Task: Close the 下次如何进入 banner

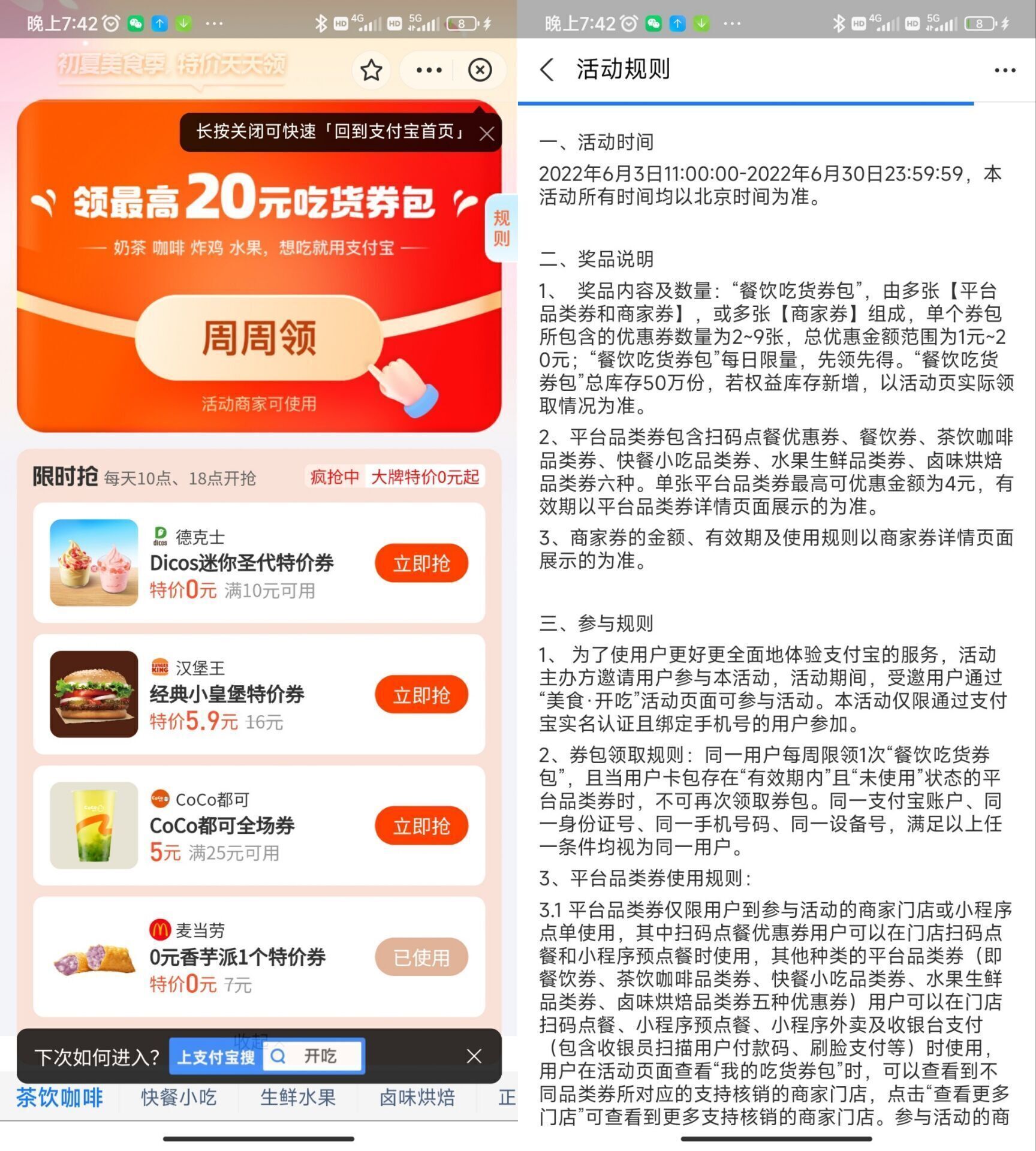Action: (474, 1056)
